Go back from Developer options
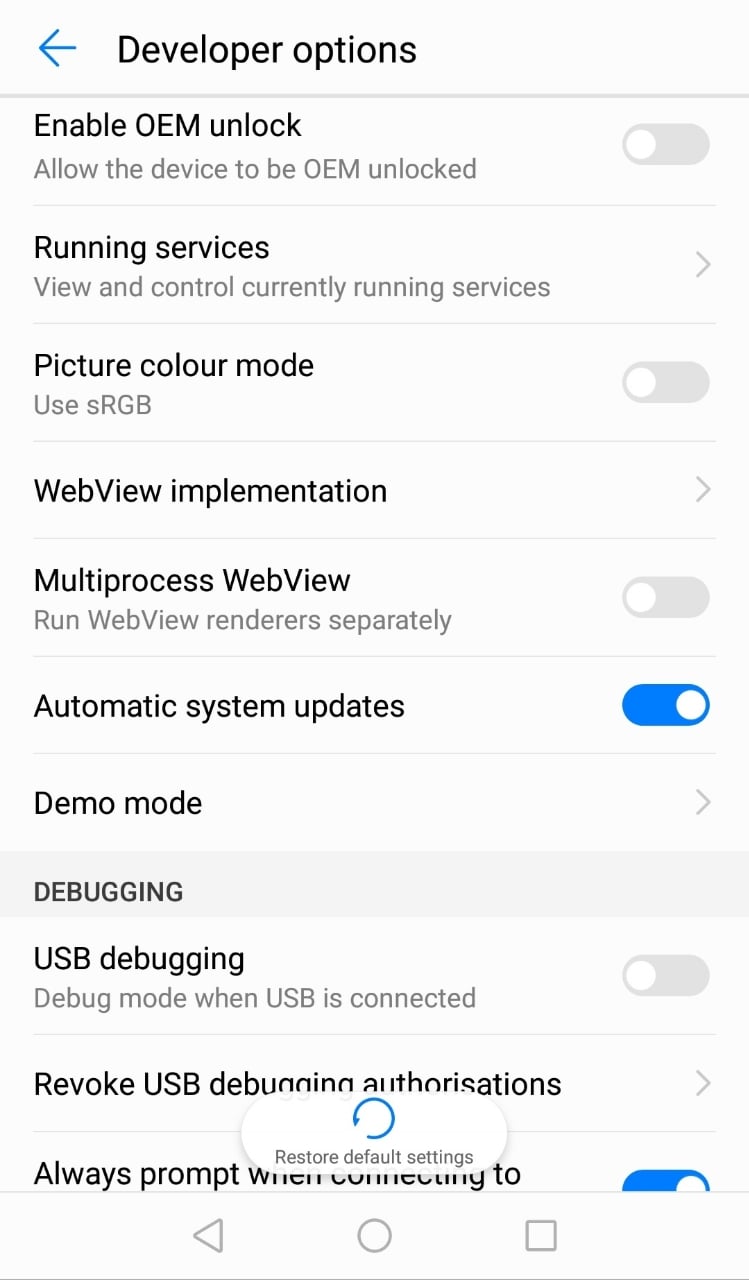 (57, 48)
